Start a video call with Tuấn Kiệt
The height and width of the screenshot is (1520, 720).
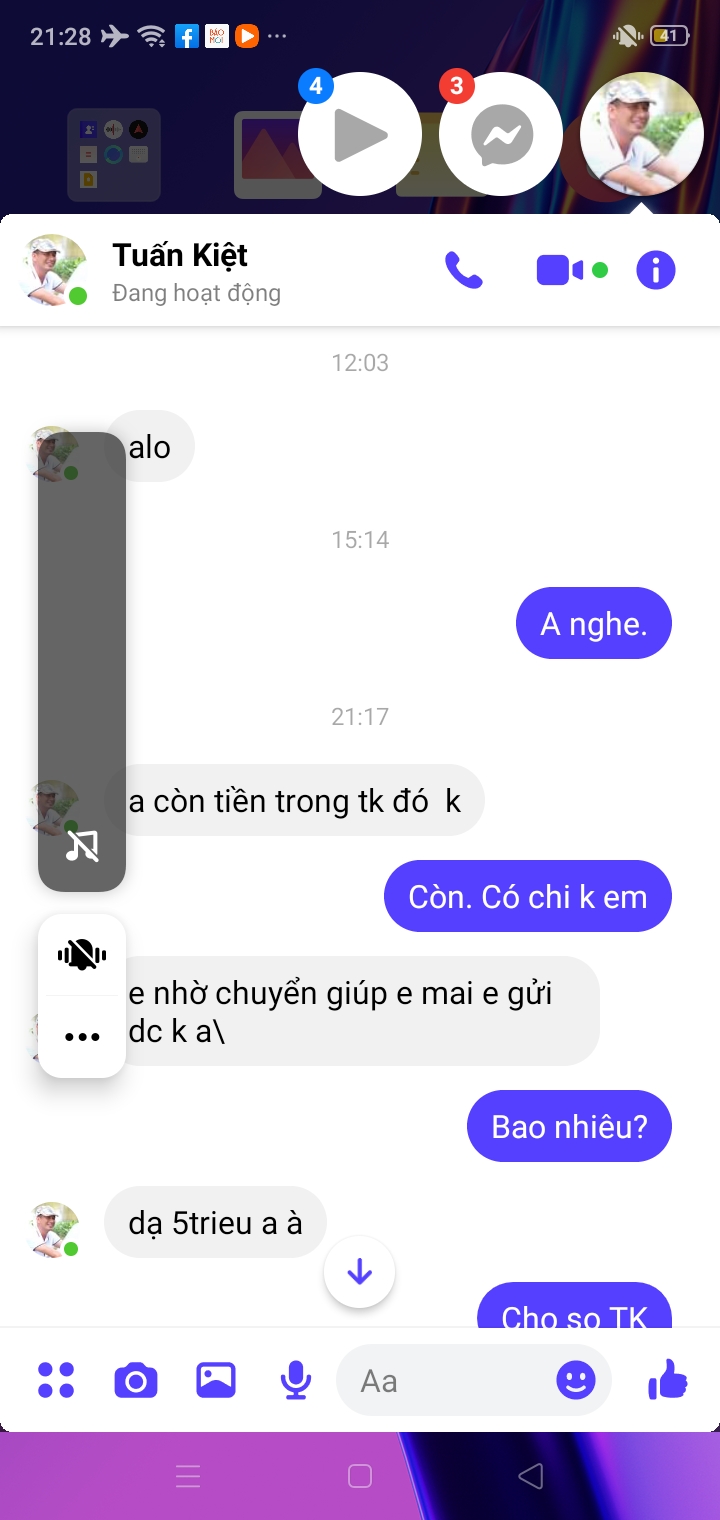pos(560,271)
